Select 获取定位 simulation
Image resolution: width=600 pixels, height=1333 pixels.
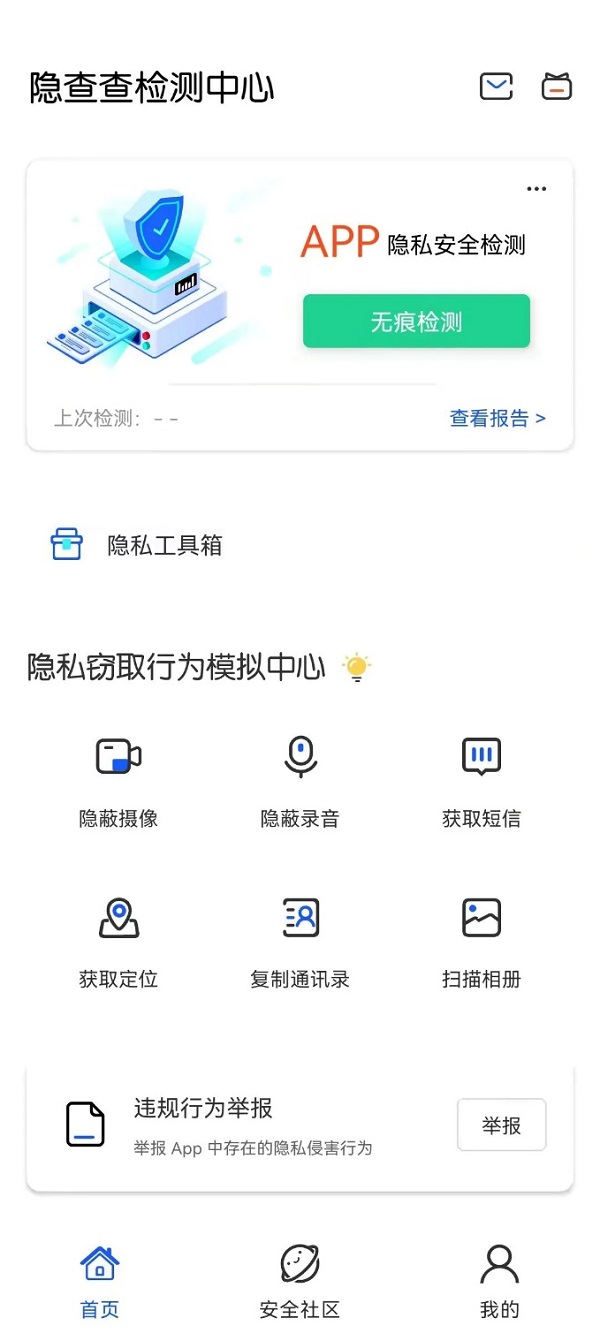(118, 942)
